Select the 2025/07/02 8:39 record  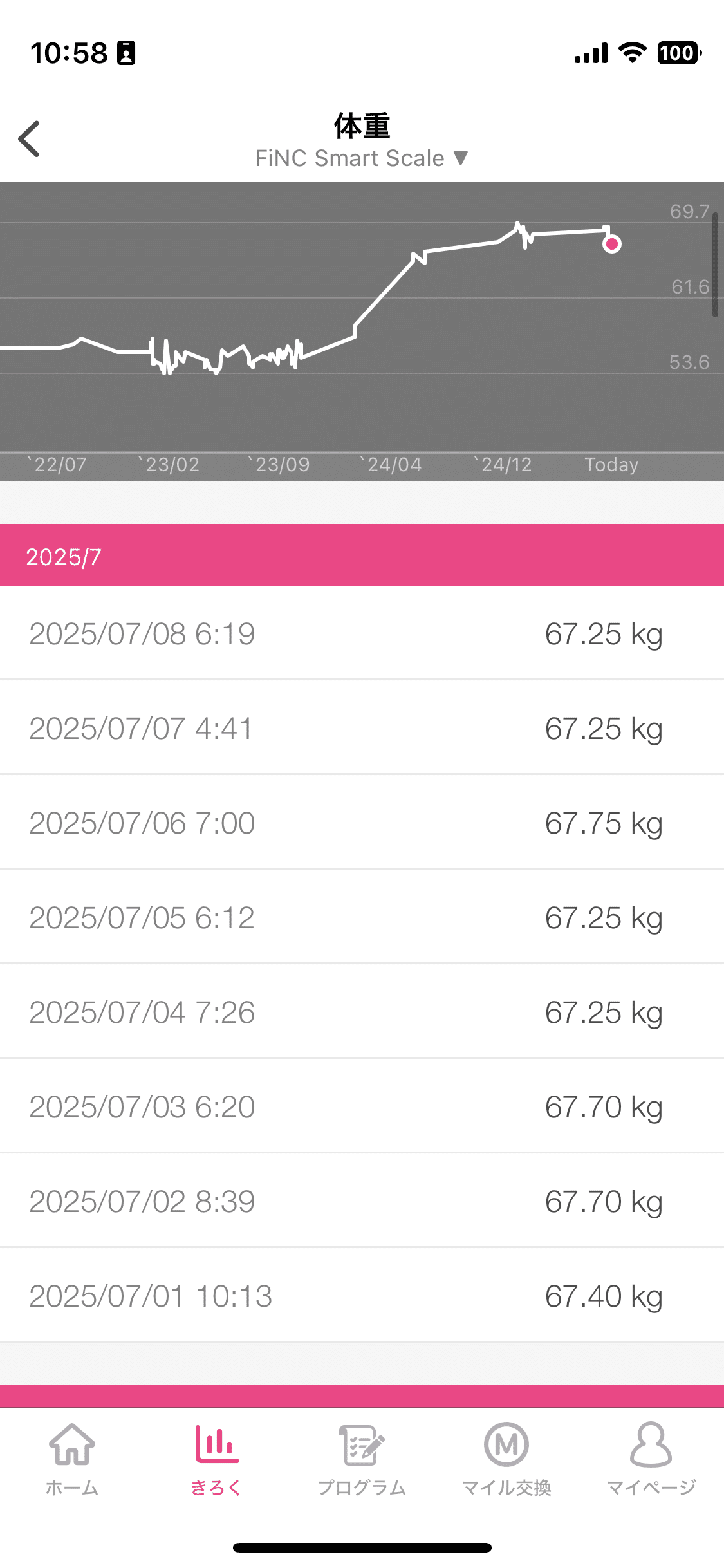(362, 1201)
